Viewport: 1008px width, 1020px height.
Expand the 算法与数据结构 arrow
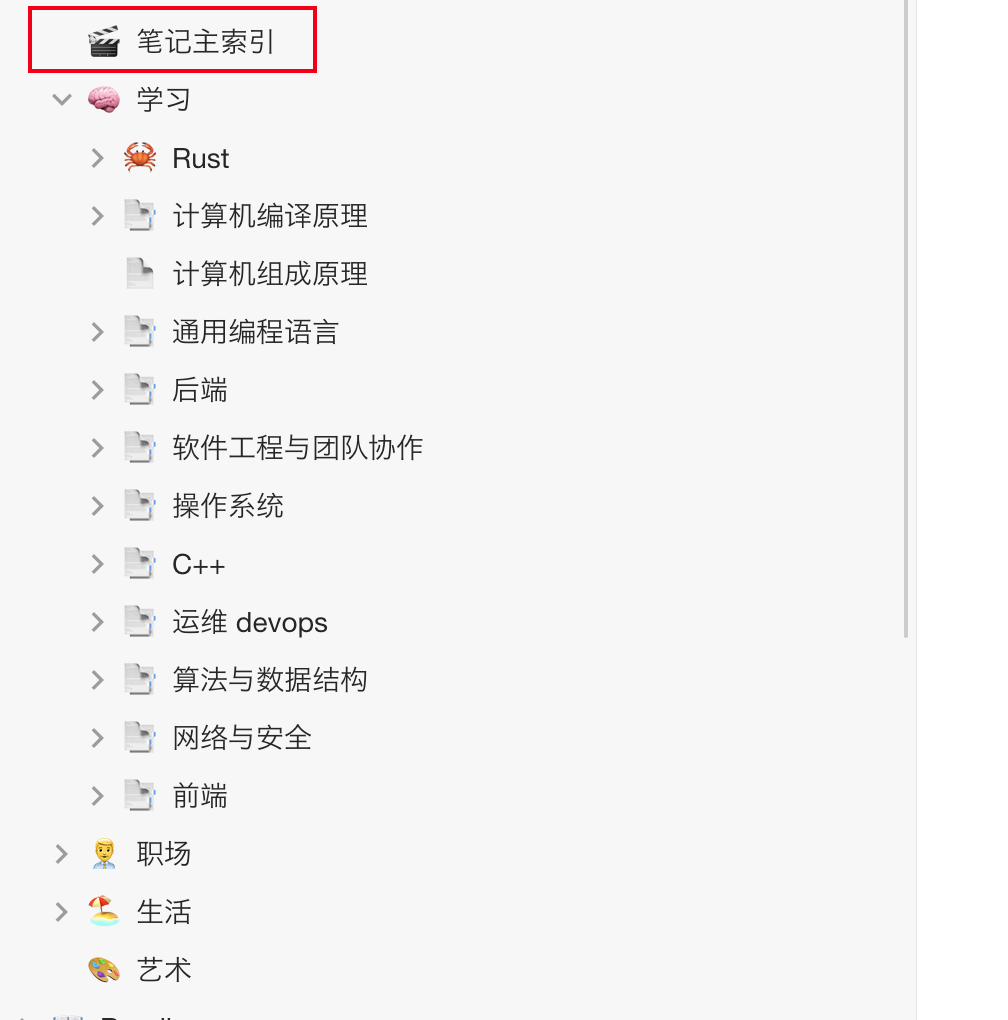[x=97, y=680]
